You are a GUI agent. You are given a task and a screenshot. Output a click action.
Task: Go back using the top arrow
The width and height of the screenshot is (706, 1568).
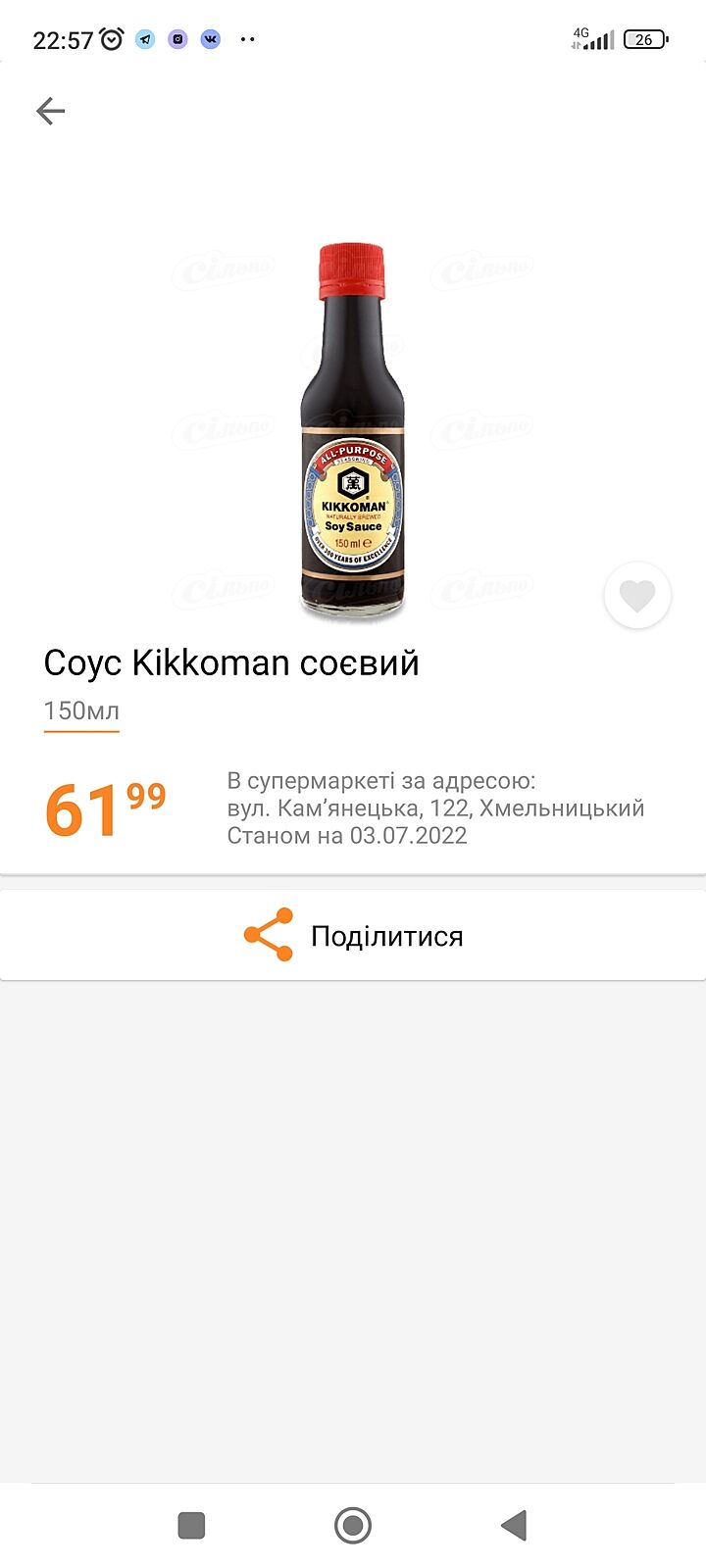click(x=50, y=111)
